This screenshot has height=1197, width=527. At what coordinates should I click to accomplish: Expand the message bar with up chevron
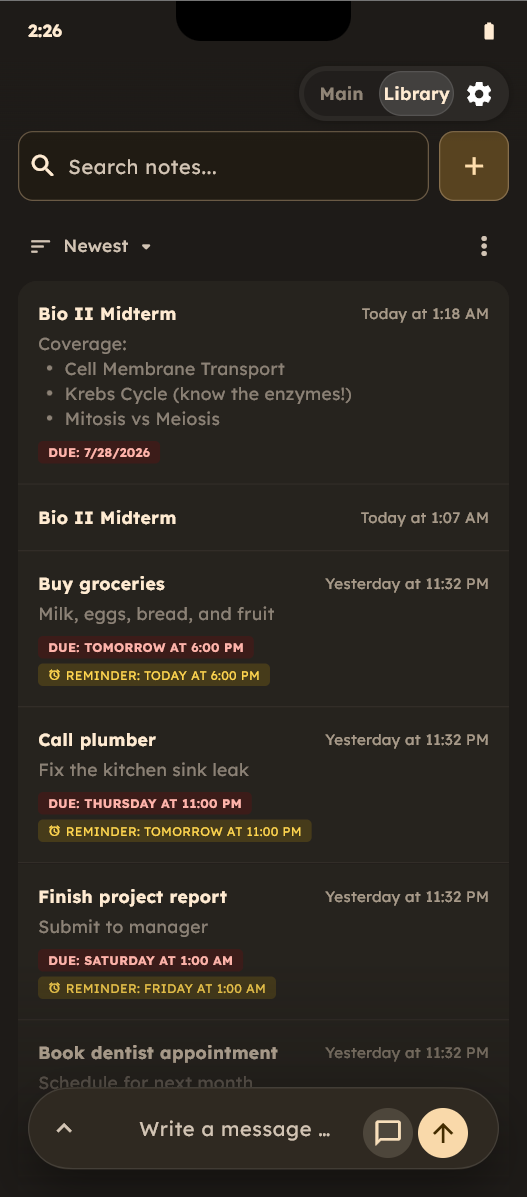coord(64,1128)
